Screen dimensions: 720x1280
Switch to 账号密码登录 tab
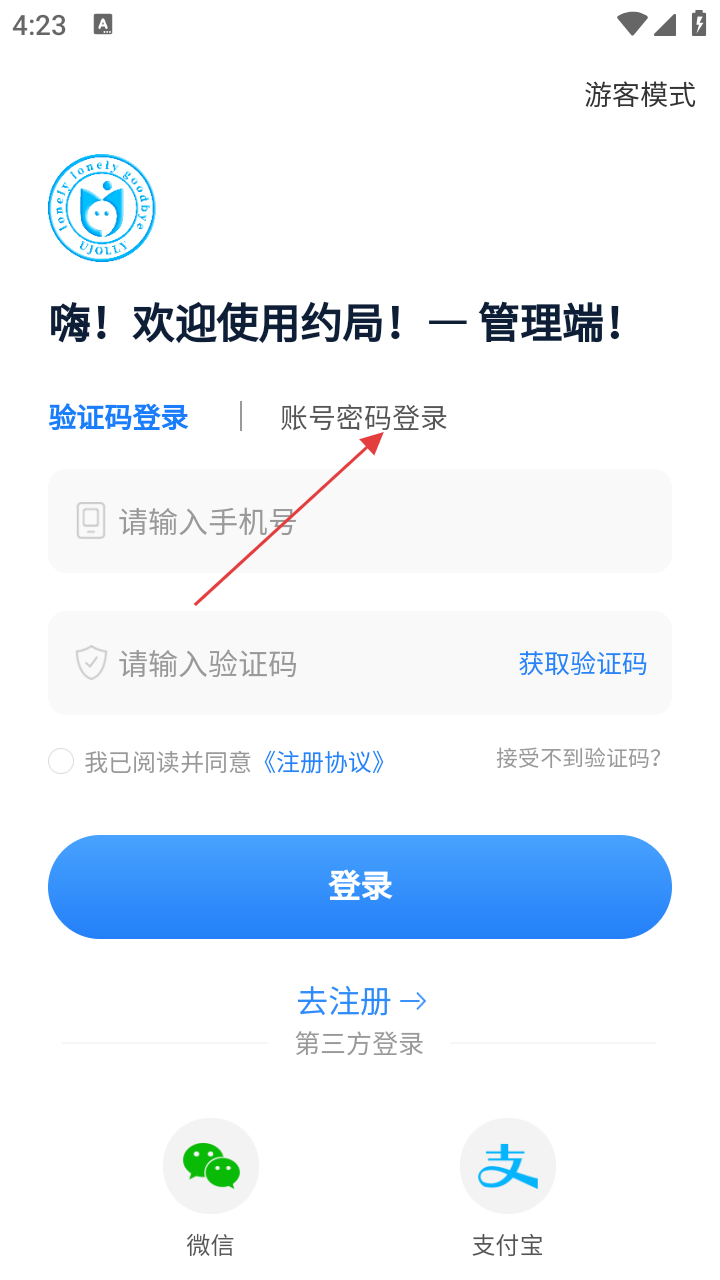(364, 417)
